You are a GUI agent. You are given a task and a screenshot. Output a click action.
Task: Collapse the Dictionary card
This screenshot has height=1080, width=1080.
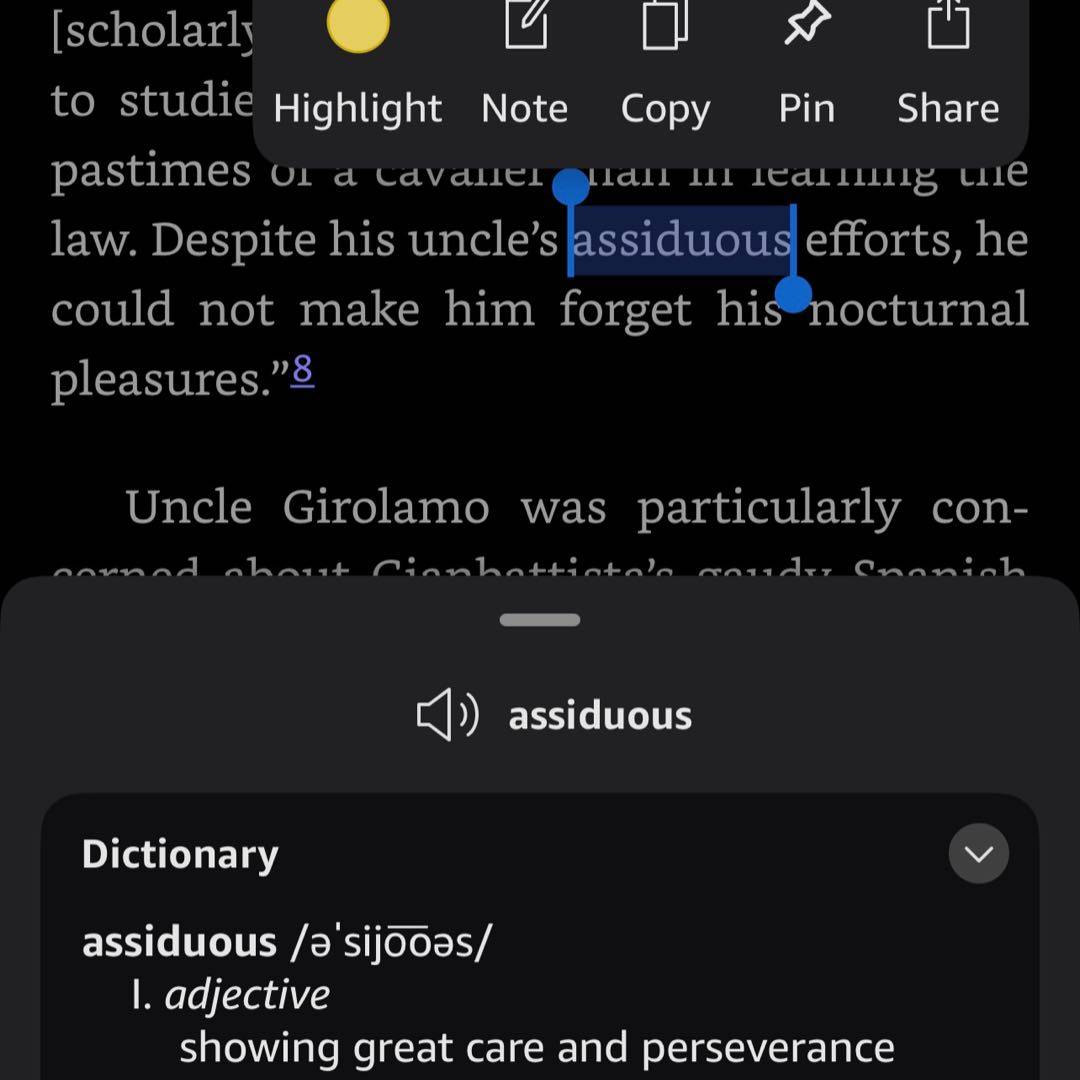978,853
